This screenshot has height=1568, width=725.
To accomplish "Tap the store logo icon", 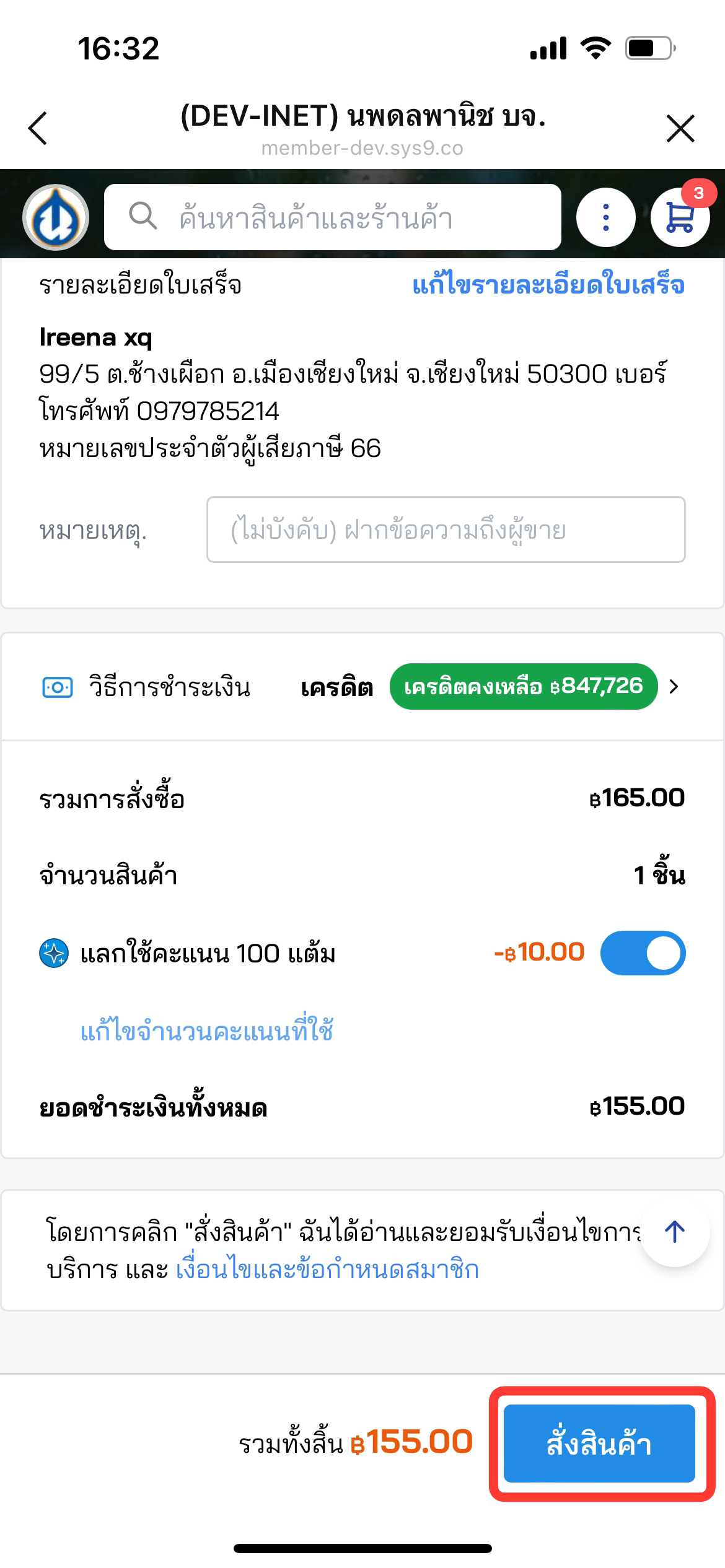I will tap(56, 217).
